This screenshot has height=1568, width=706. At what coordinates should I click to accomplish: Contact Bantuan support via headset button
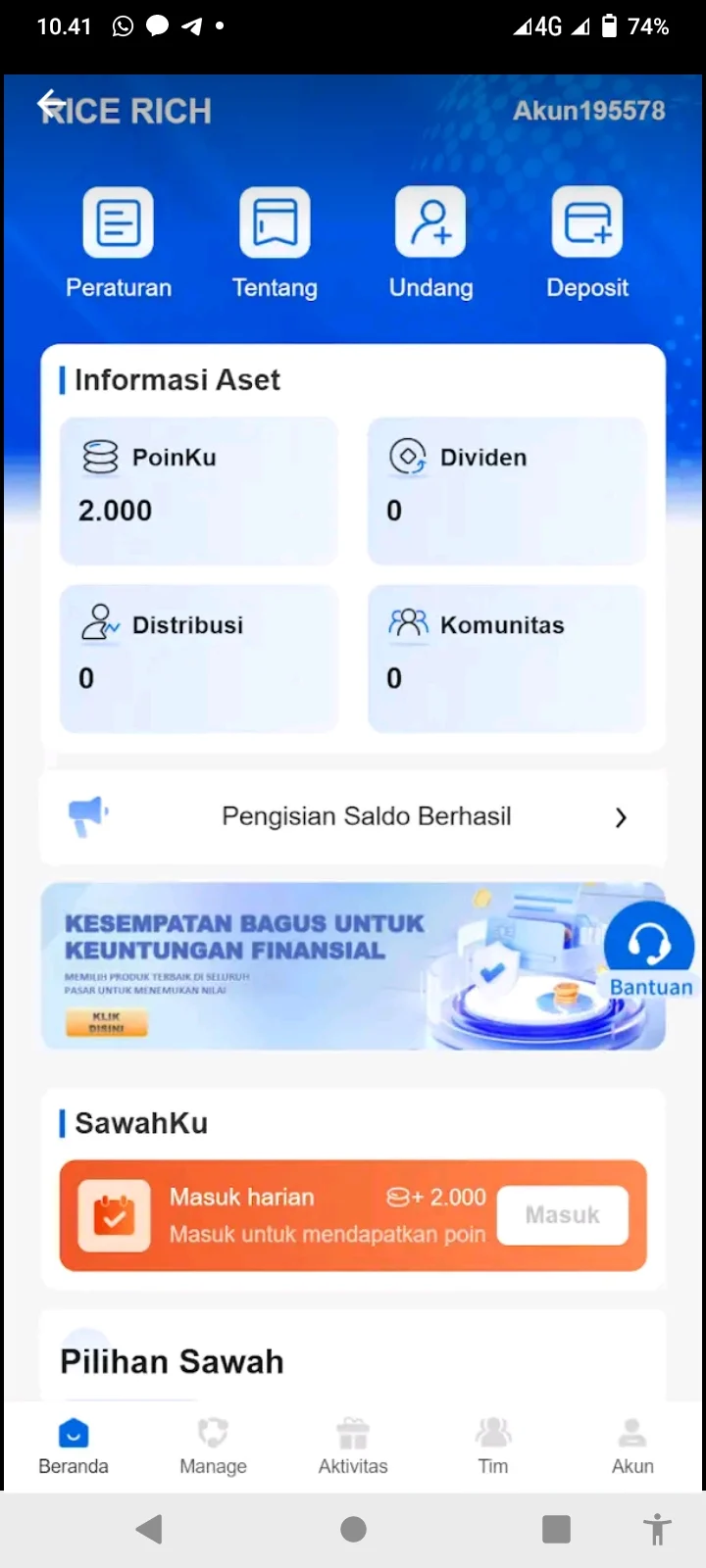click(x=648, y=947)
